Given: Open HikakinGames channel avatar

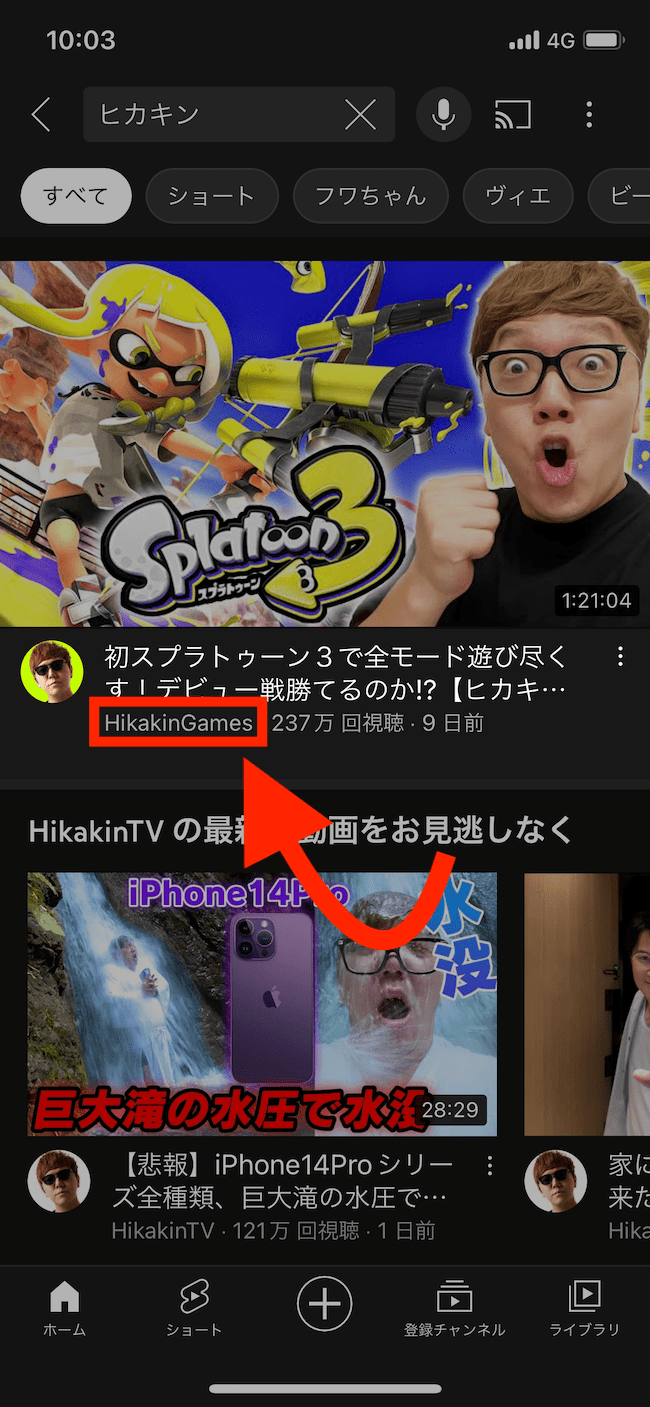Looking at the screenshot, I should pyautogui.click(x=52, y=672).
